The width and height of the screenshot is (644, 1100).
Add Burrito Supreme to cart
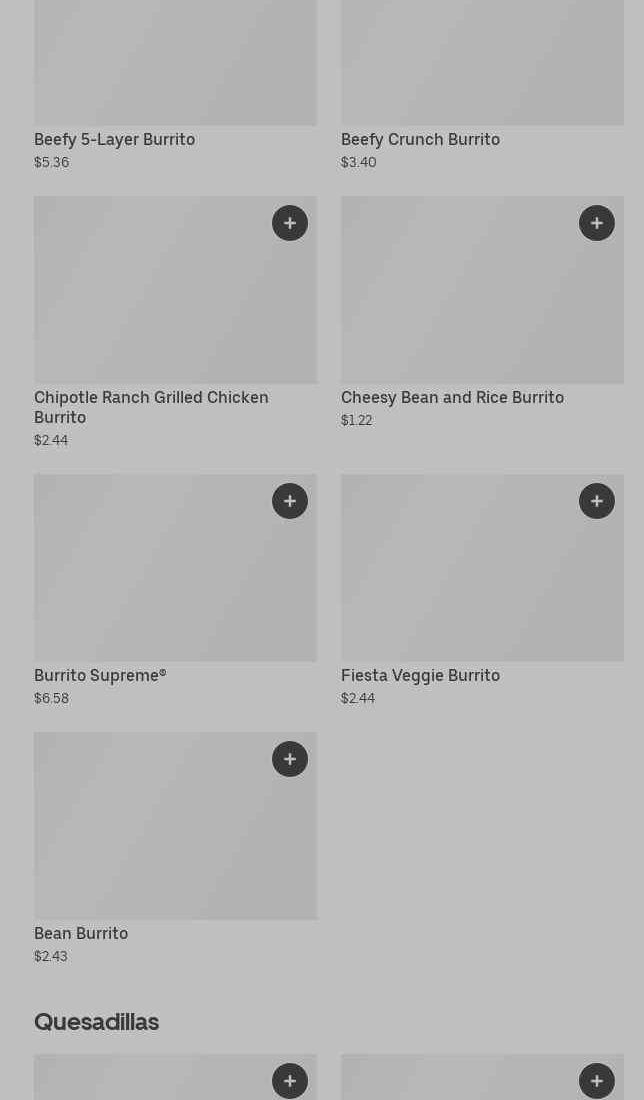pos(290,501)
